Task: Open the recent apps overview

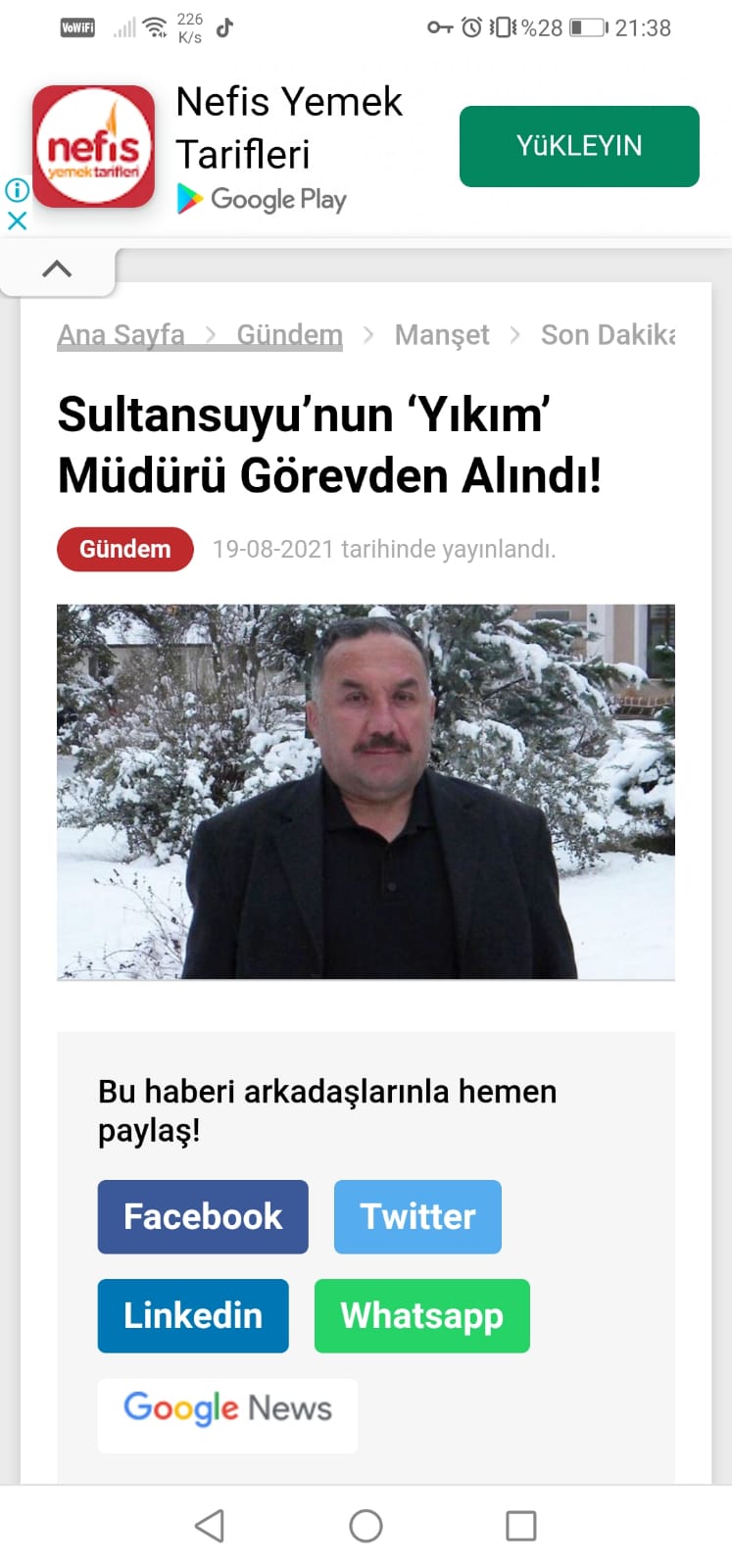Action: [520, 1525]
